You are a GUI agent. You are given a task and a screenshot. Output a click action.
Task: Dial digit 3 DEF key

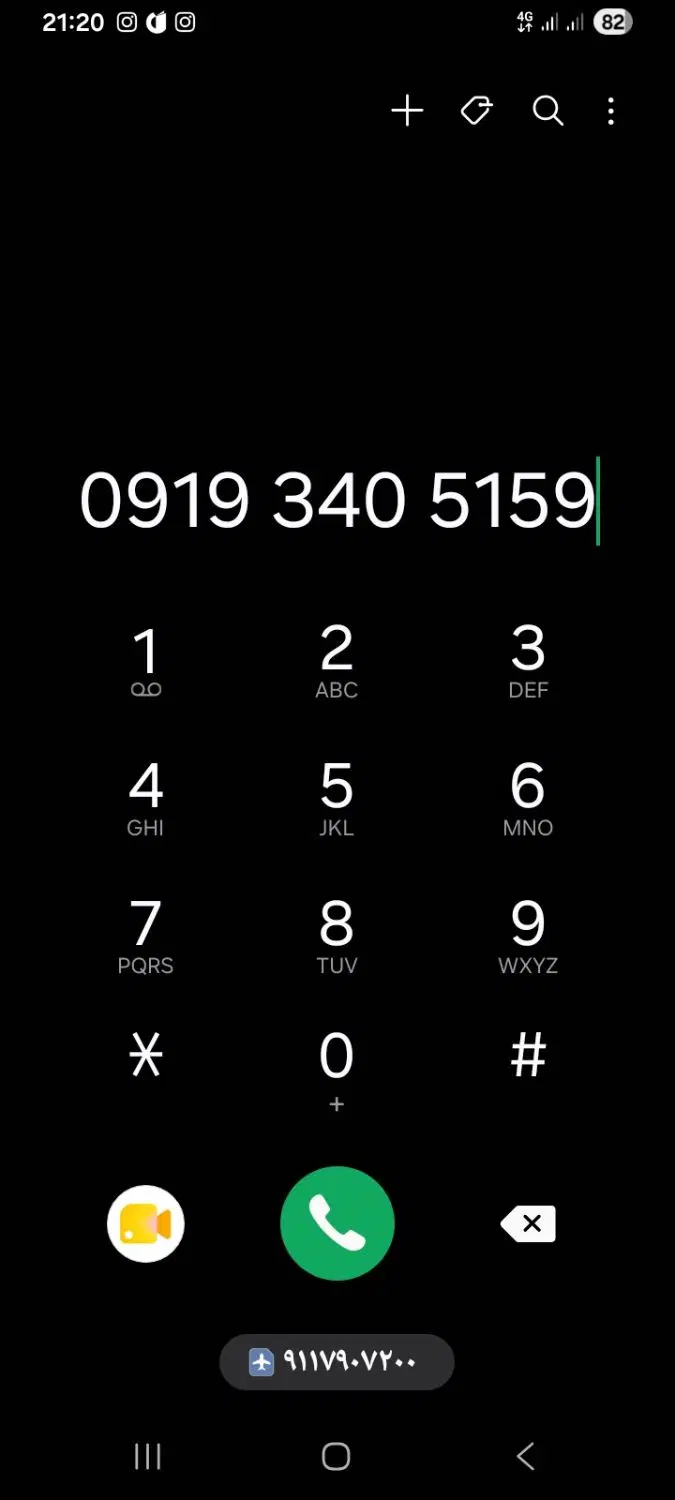pyautogui.click(x=528, y=661)
